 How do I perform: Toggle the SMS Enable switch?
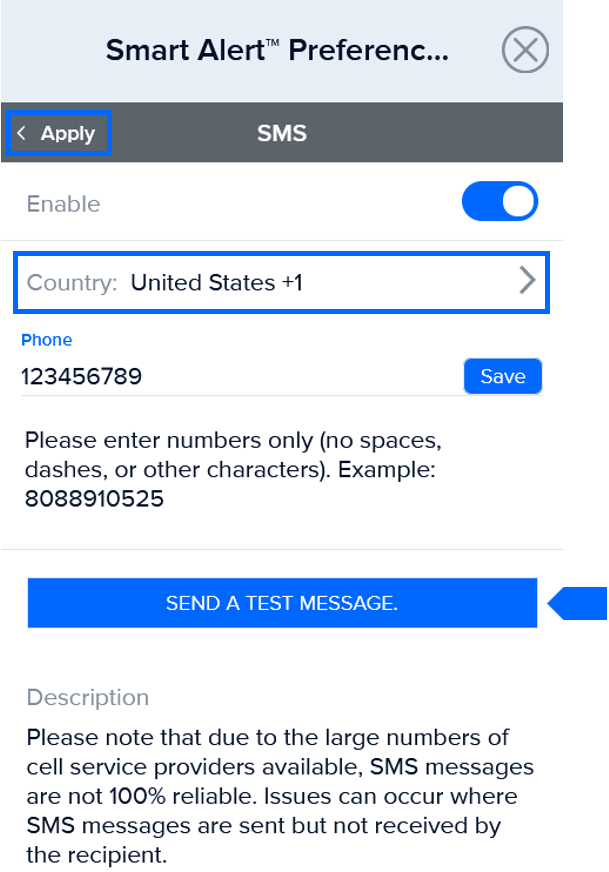pos(499,202)
